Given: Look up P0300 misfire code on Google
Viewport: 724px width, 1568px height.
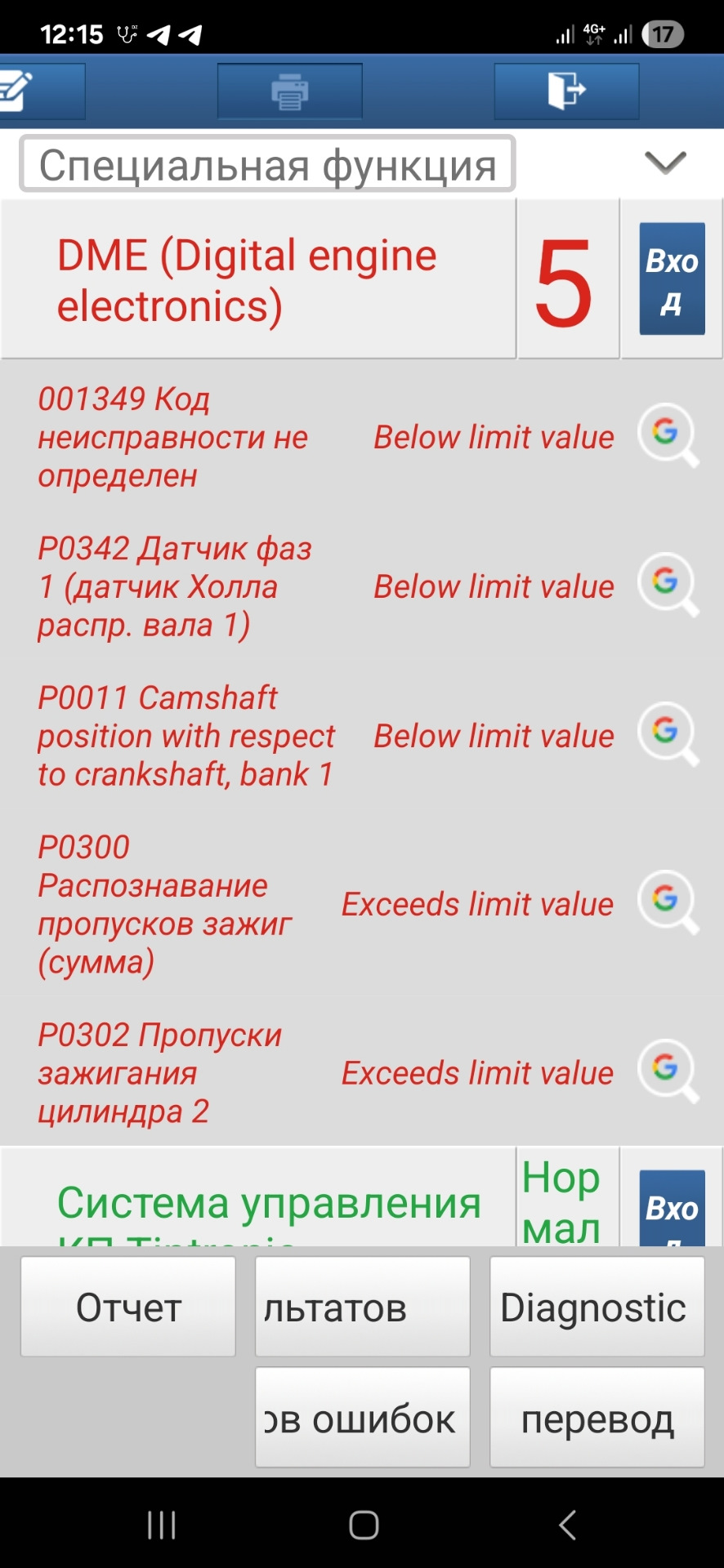Looking at the screenshot, I should click(x=668, y=902).
